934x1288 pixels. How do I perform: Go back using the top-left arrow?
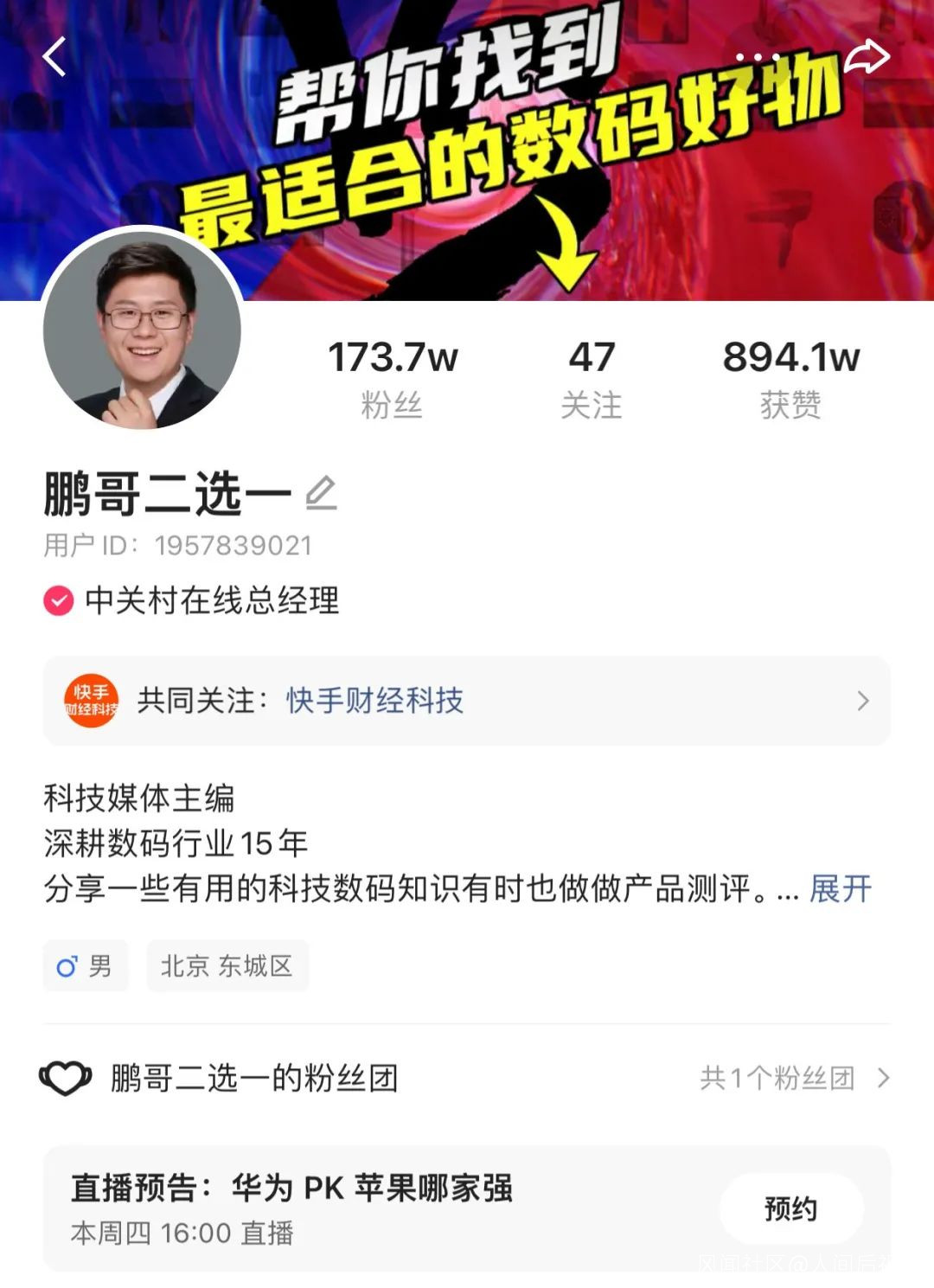54,57
